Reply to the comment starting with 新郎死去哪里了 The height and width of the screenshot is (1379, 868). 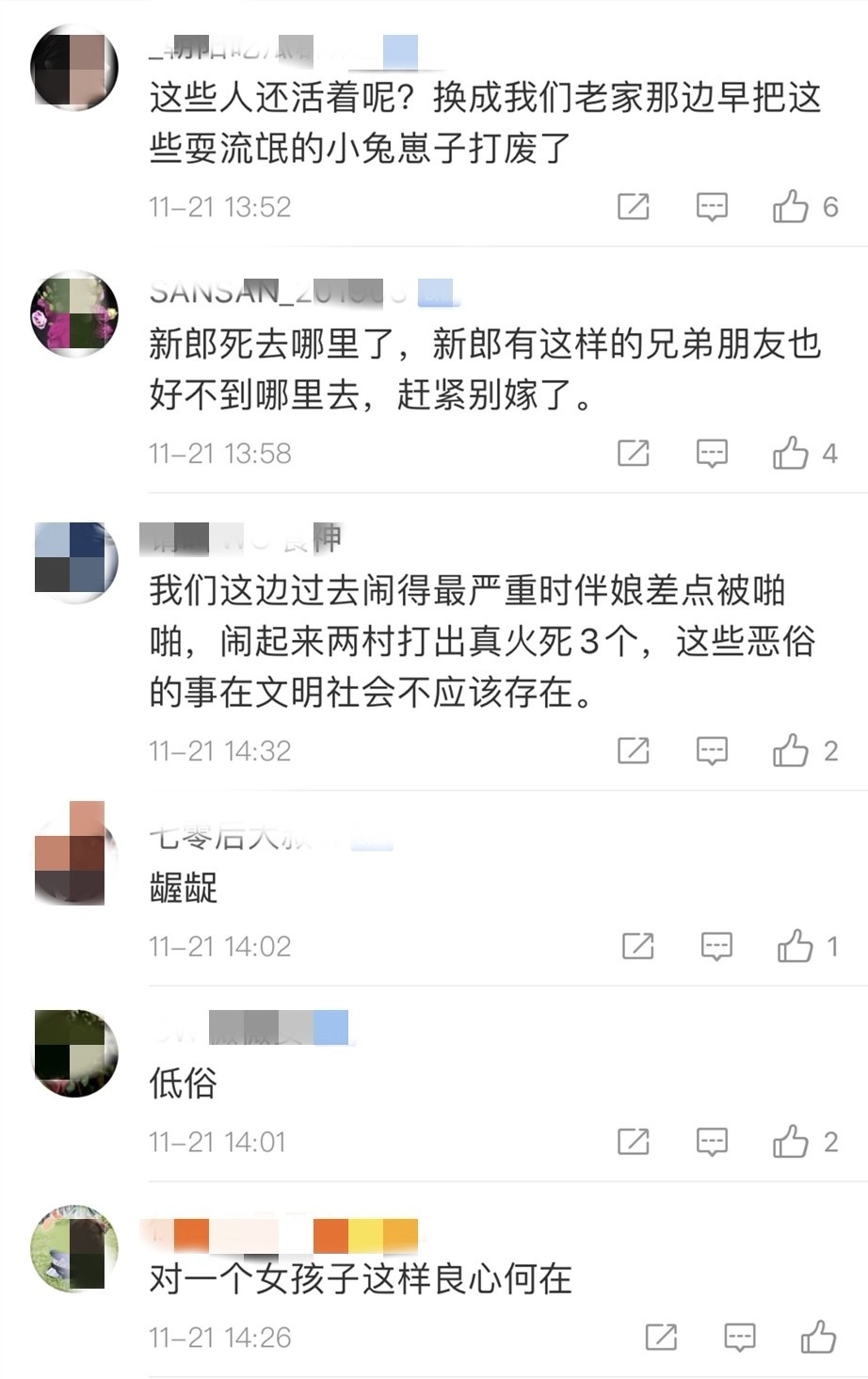click(x=712, y=454)
